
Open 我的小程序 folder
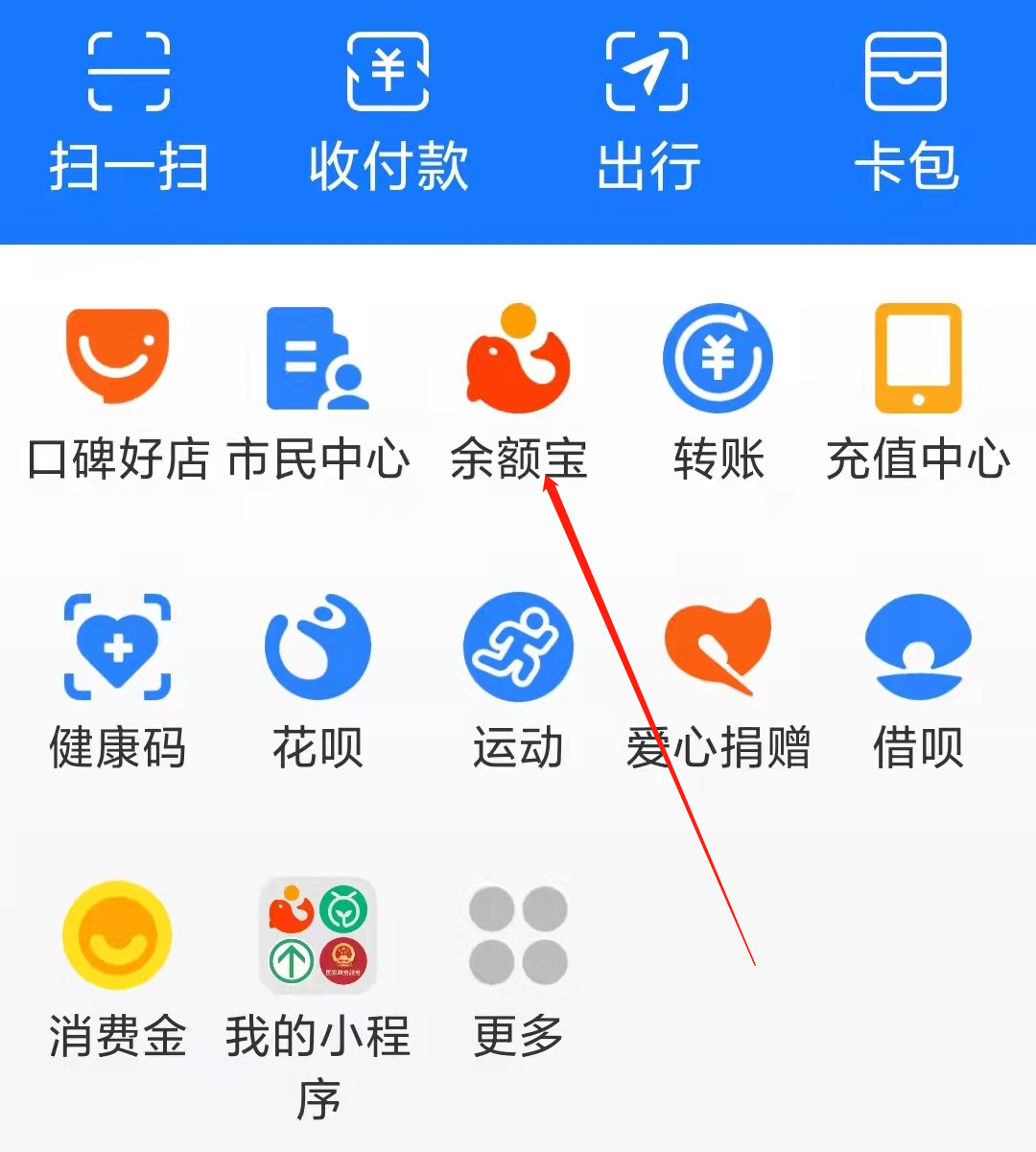[318, 935]
